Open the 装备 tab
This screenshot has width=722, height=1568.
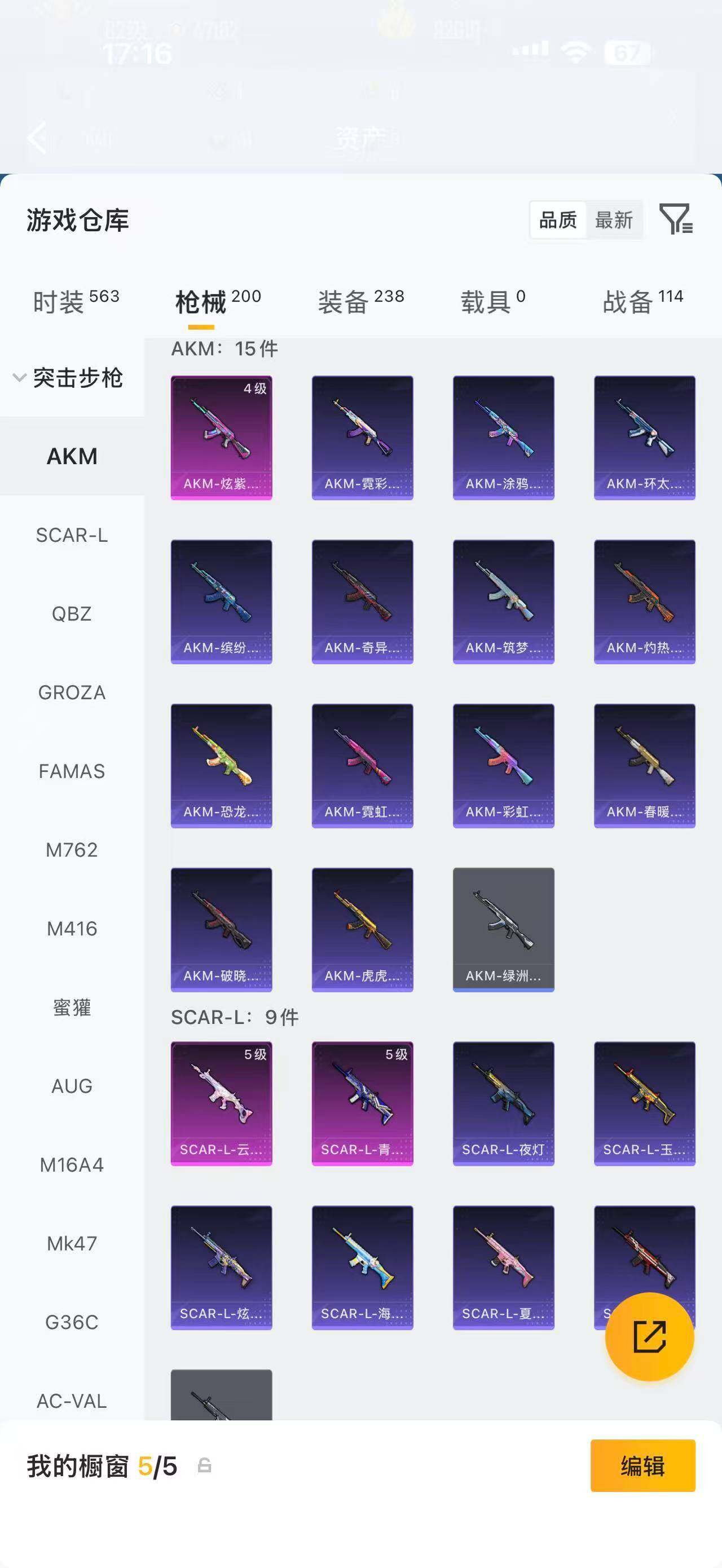360,301
